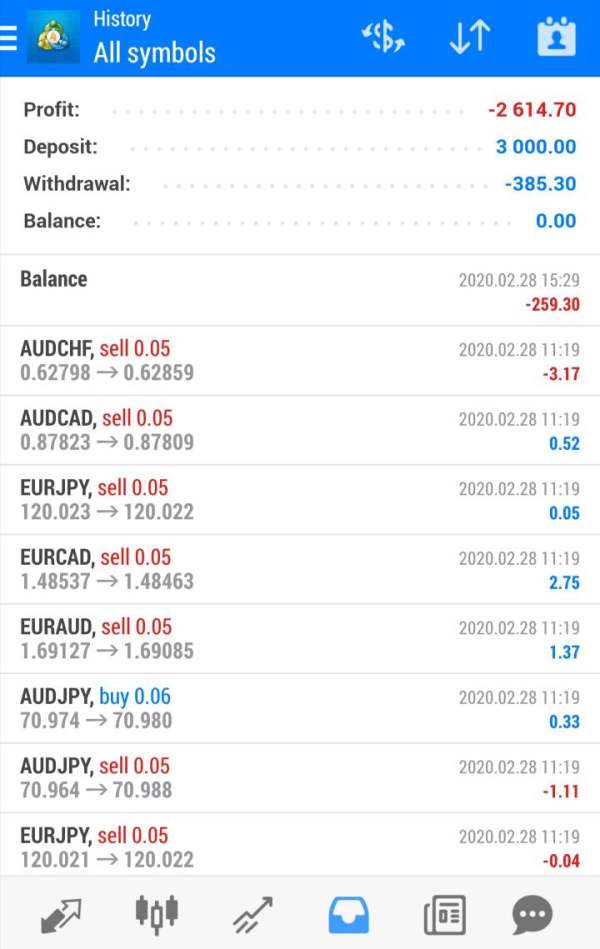600x949 pixels.
Task: Expand the EURJPY sell trade with -0.04 loss
Action: (300, 847)
